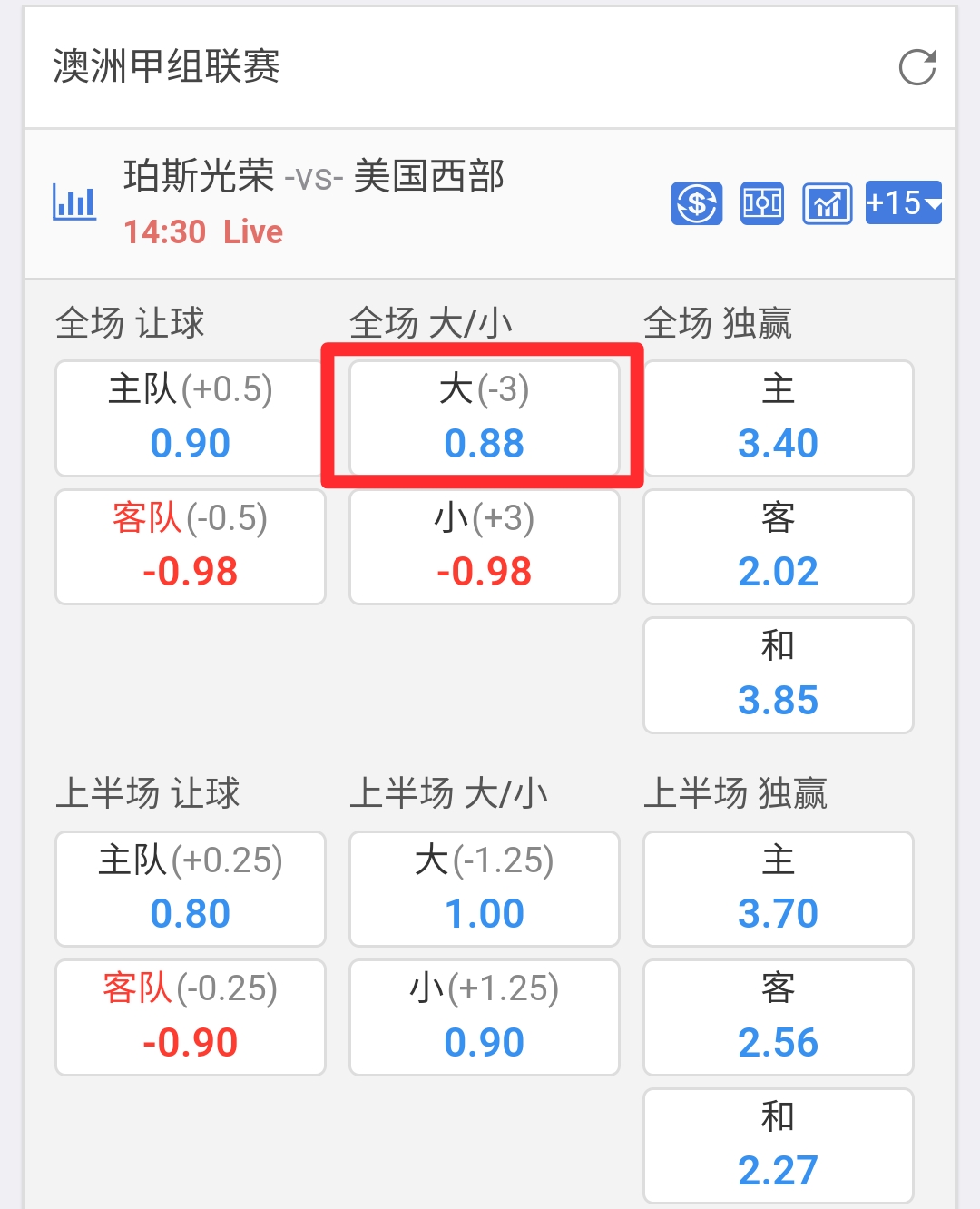Bet first-half home win at 3.70
Viewport: 980px width, 1209px height.
point(778,888)
